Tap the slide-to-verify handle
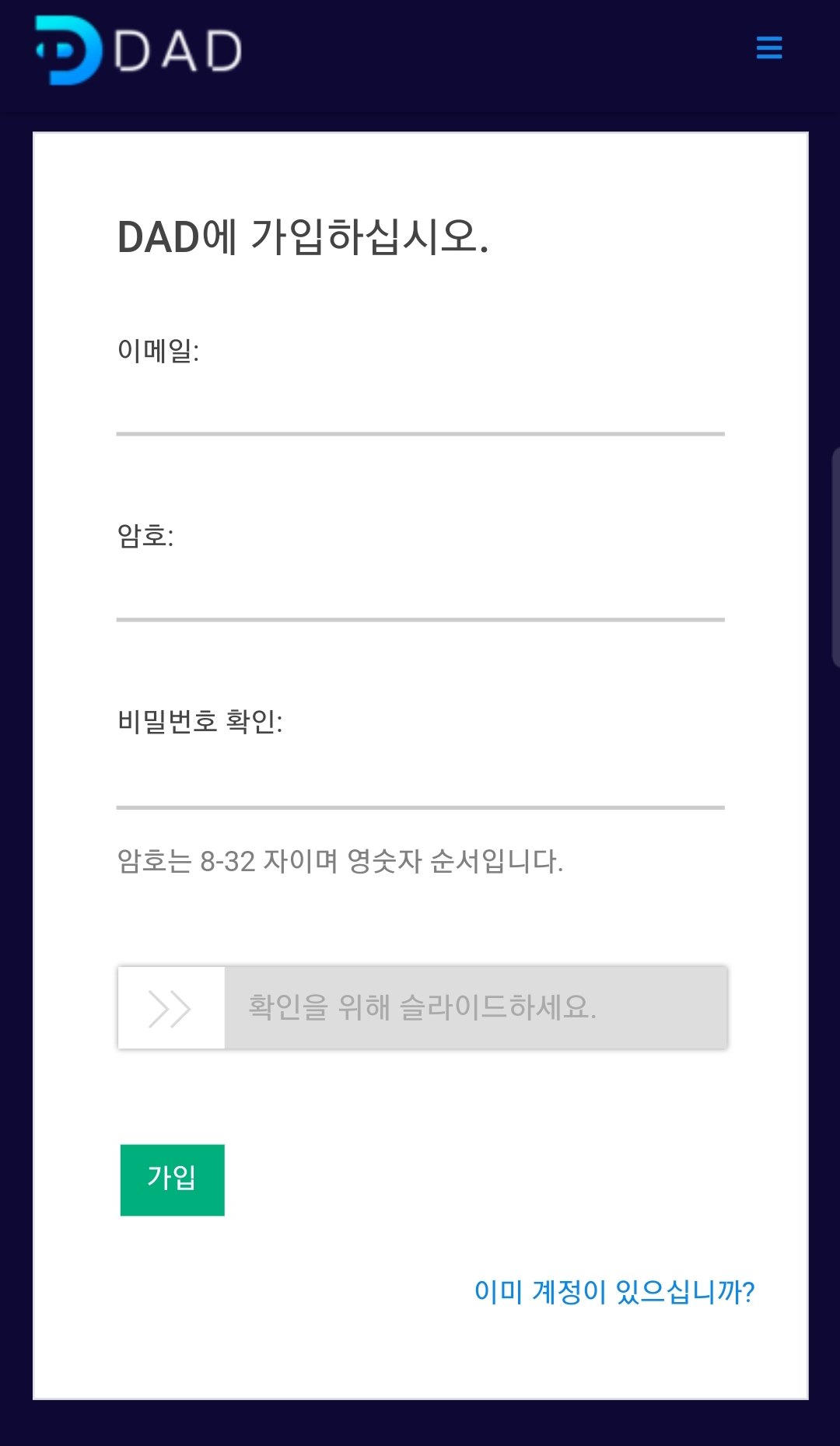Image resolution: width=840 pixels, height=1446 pixels. (171, 1008)
